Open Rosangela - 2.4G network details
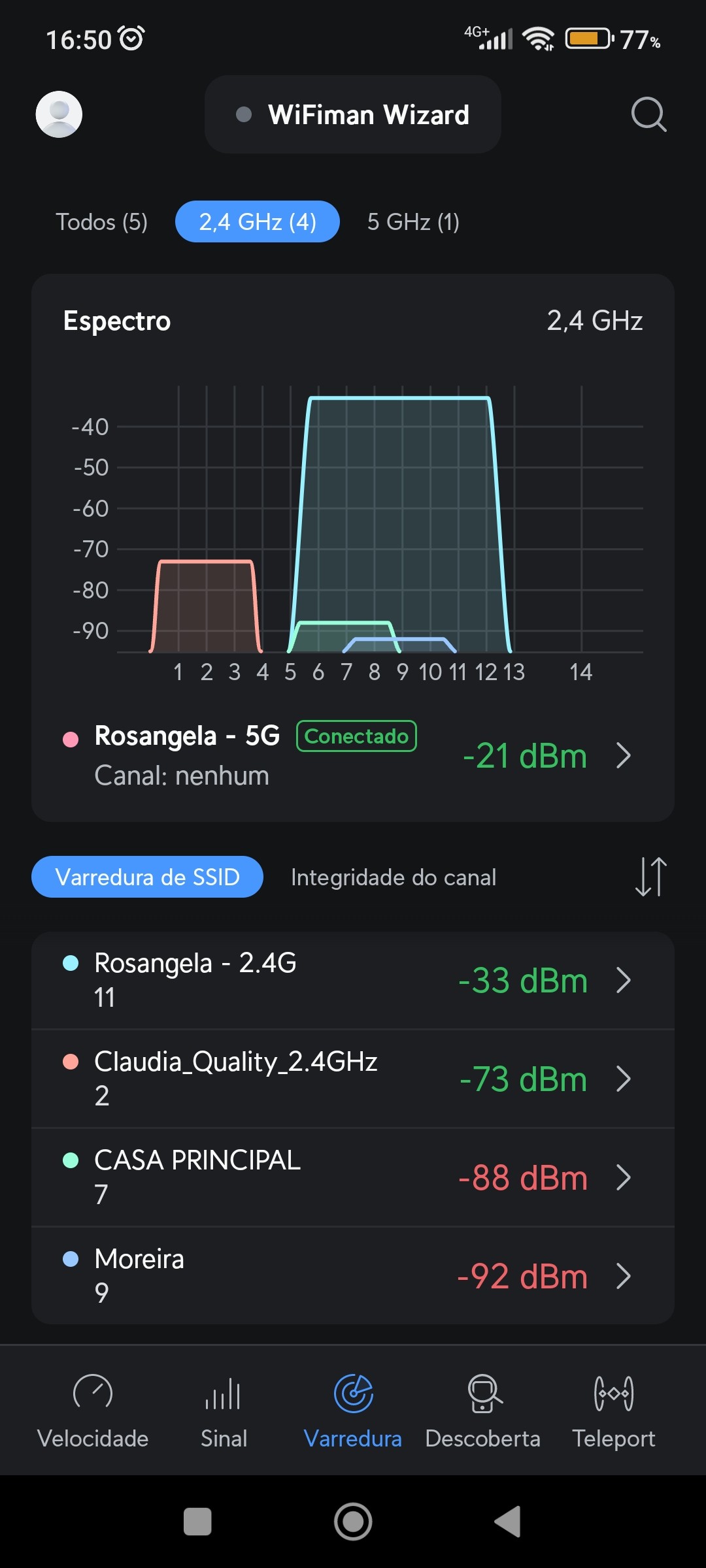This screenshot has width=706, height=1568. pyautogui.click(x=353, y=980)
